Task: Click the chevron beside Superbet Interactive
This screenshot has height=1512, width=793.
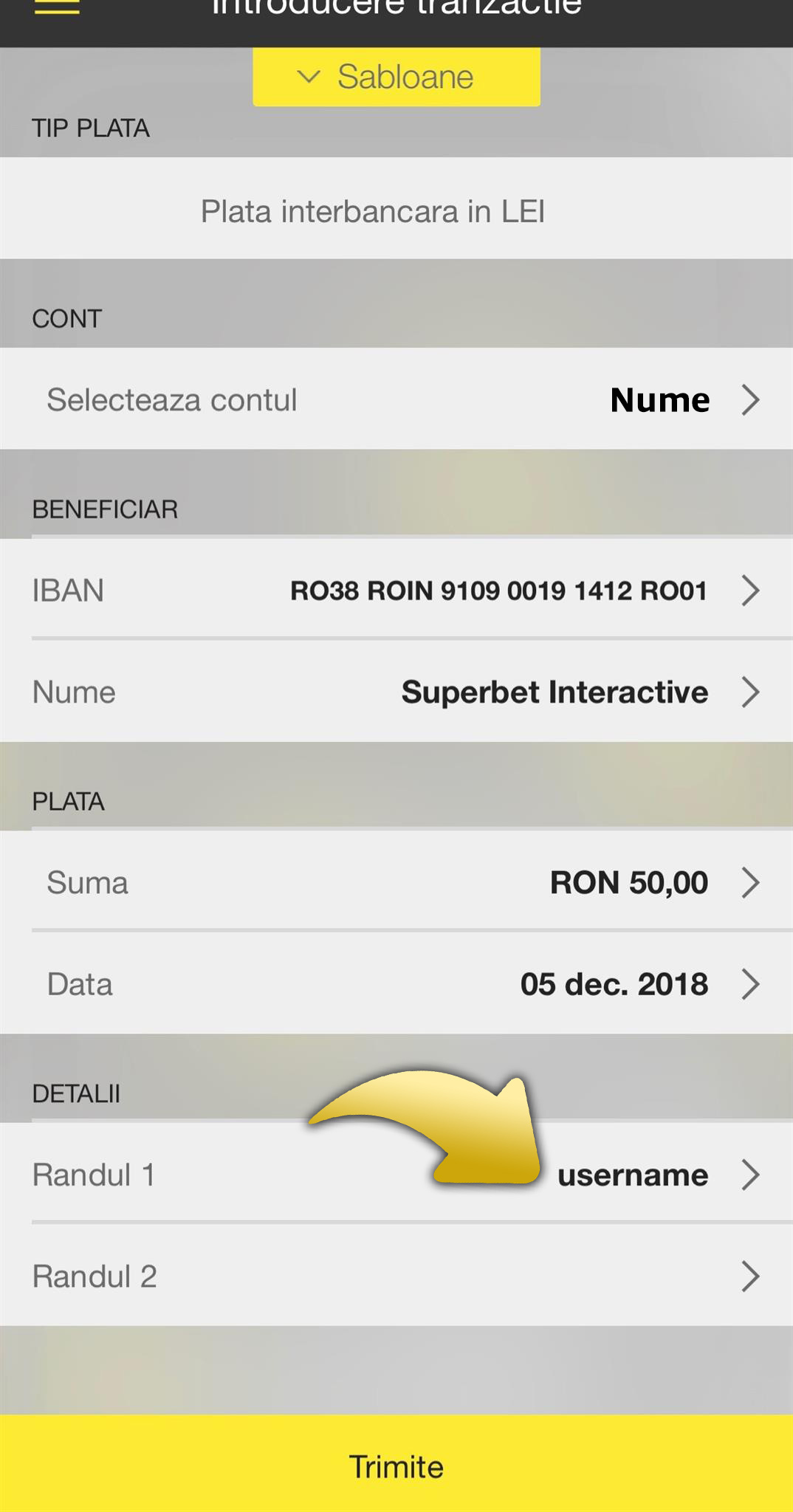Action: pos(752,692)
